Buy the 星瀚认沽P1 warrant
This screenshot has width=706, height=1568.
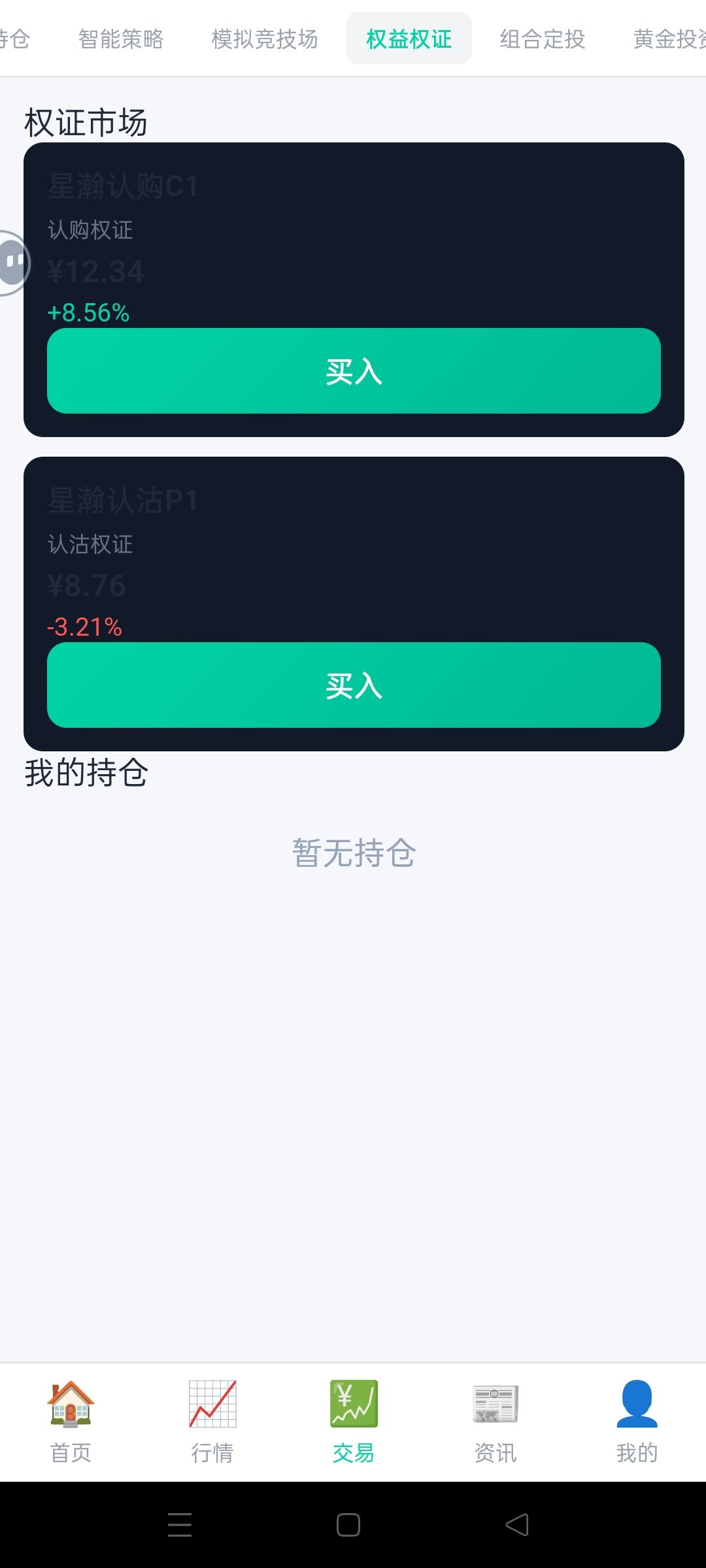[x=353, y=685]
